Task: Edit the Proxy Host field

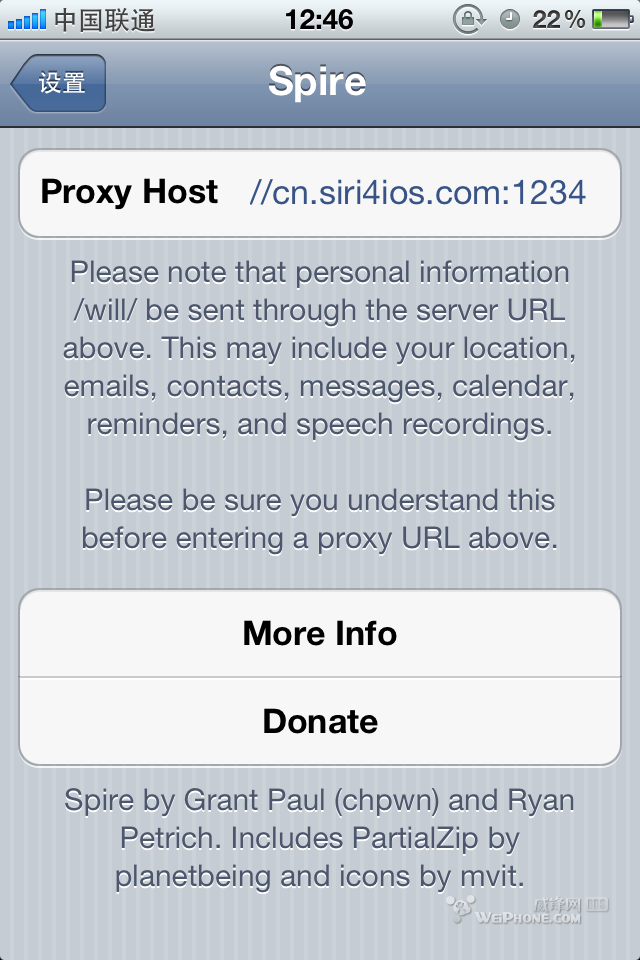Action: (417, 193)
